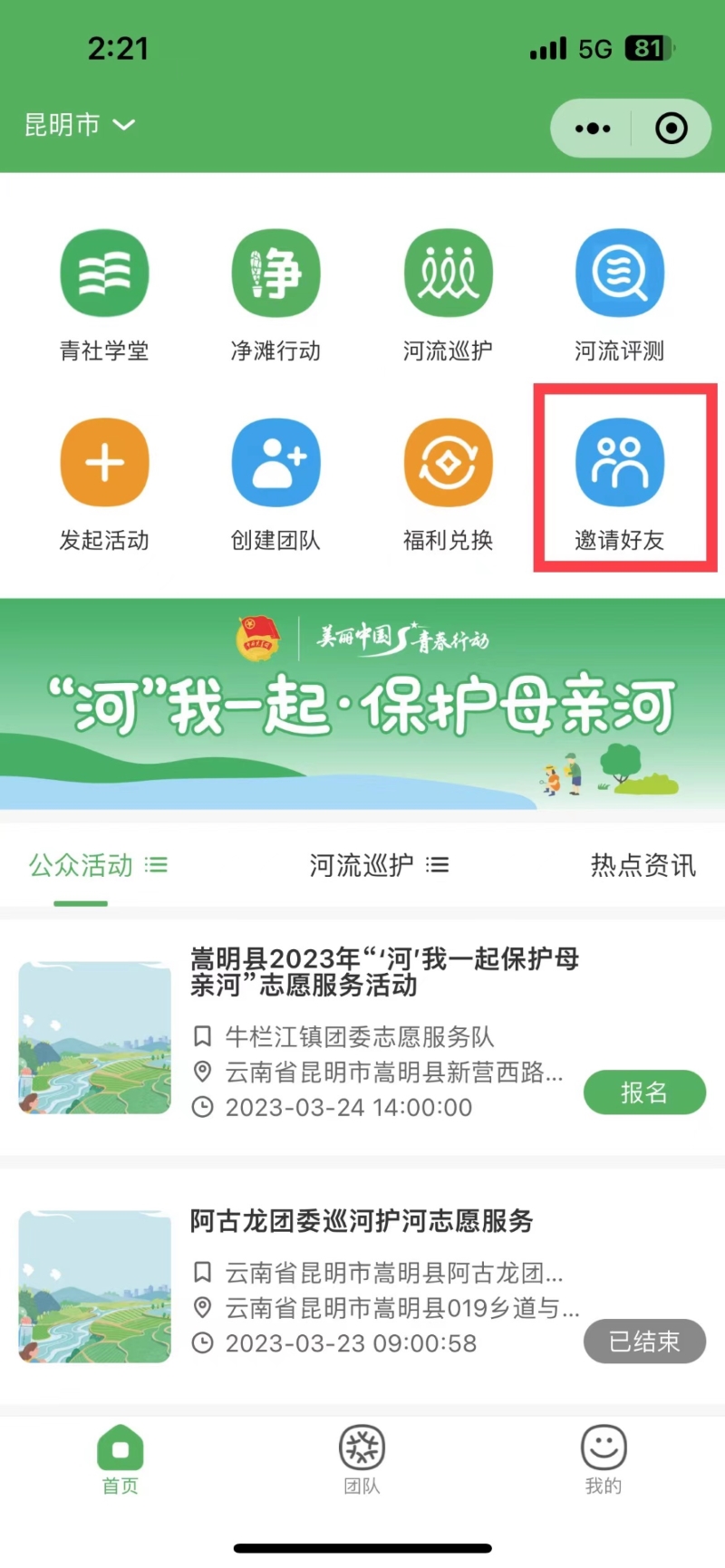Image resolution: width=725 pixels, height=1568 pixels.
Task: Switch to the 热点资讯 tab
Action: coord(643,865)
